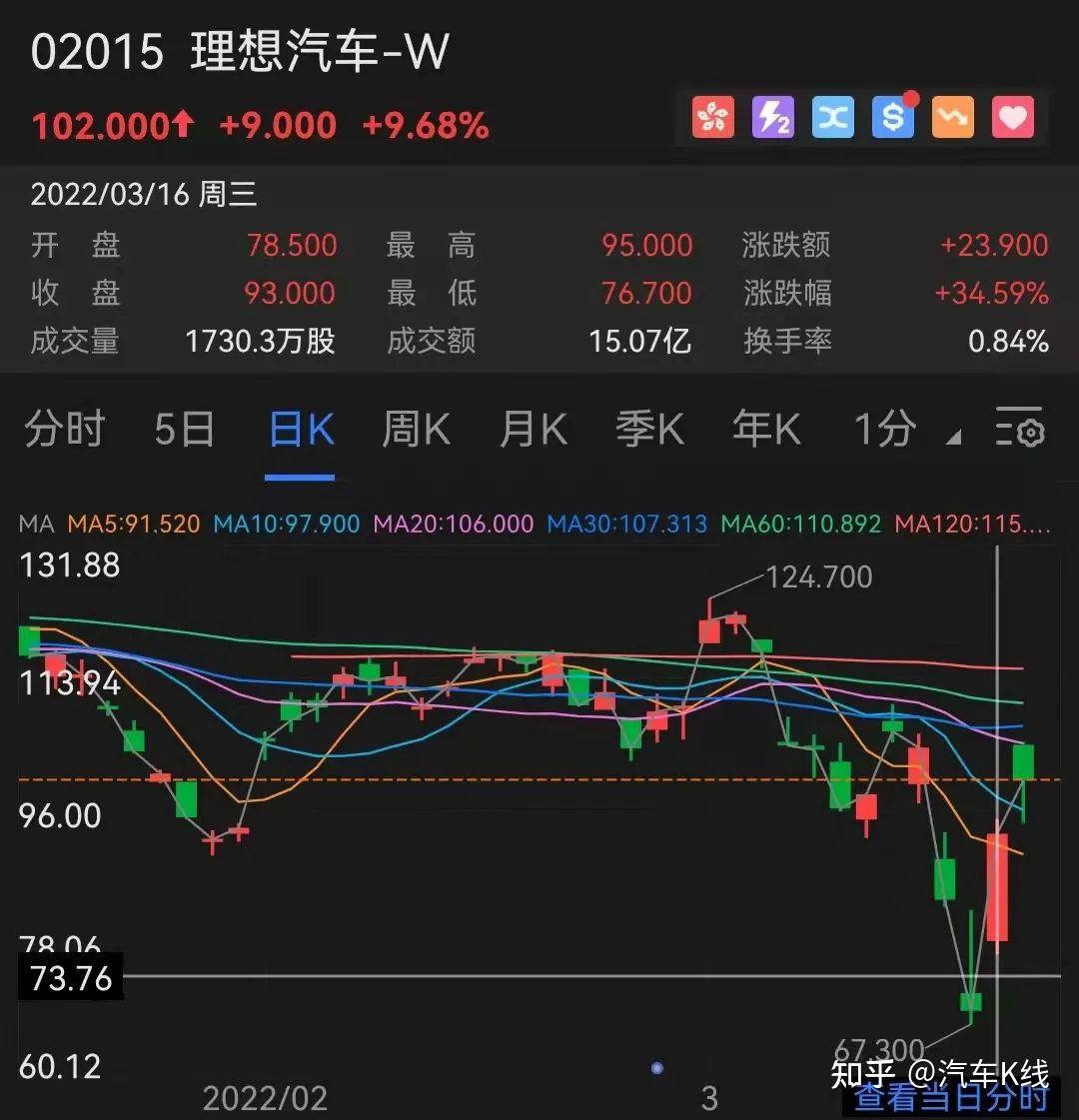Toggle the MA20 moving average display
Image resolution: width=1079 pixels, height=1120 pixels.
tap(452, 524)
